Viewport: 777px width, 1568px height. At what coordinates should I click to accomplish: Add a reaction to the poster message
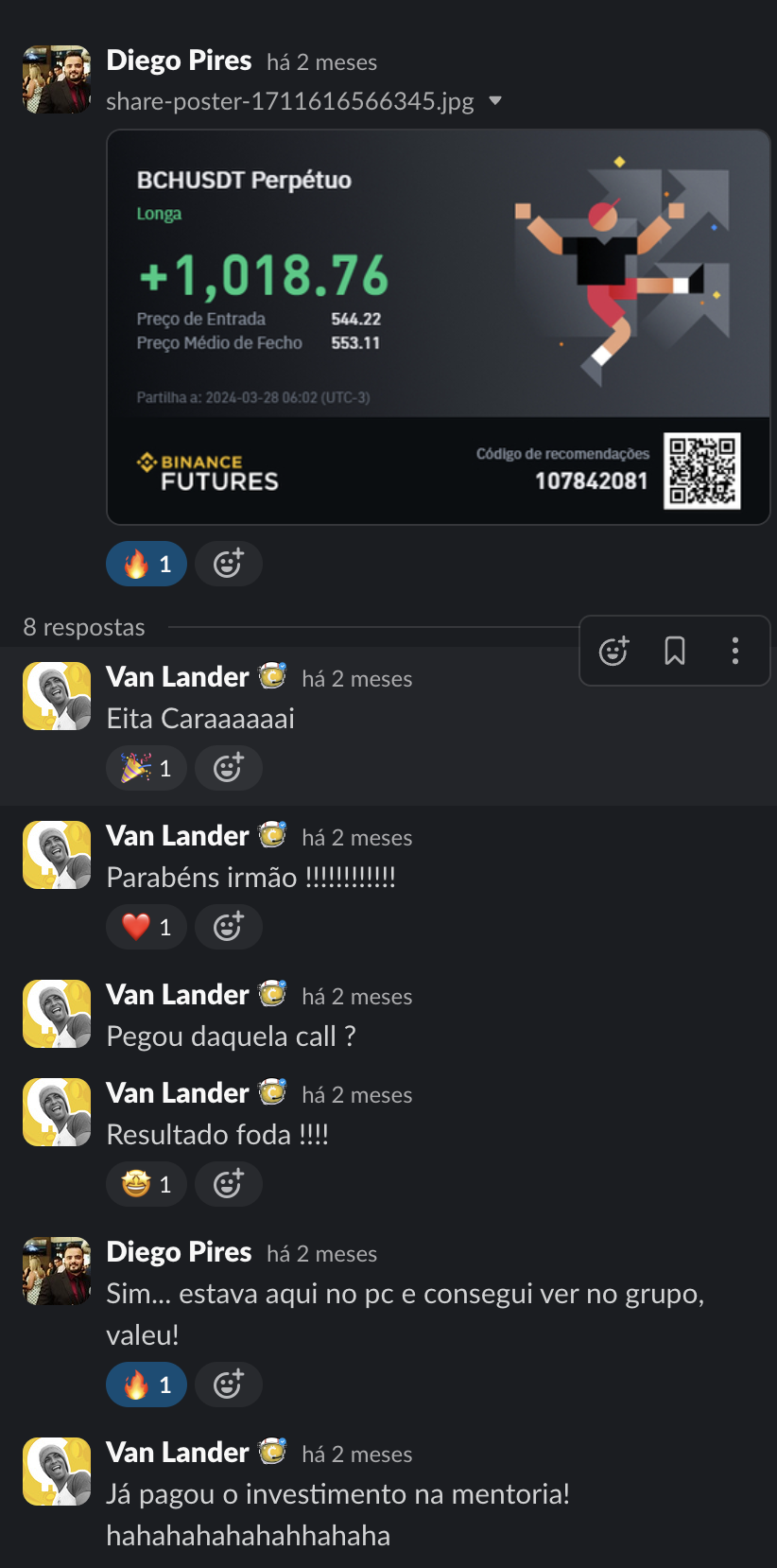(x=229, y=564)
